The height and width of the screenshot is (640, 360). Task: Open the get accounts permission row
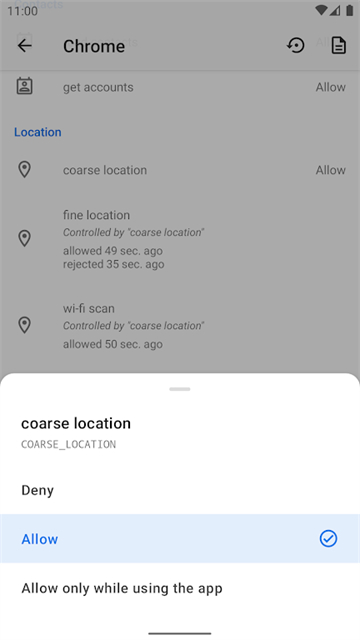(180, 87)
